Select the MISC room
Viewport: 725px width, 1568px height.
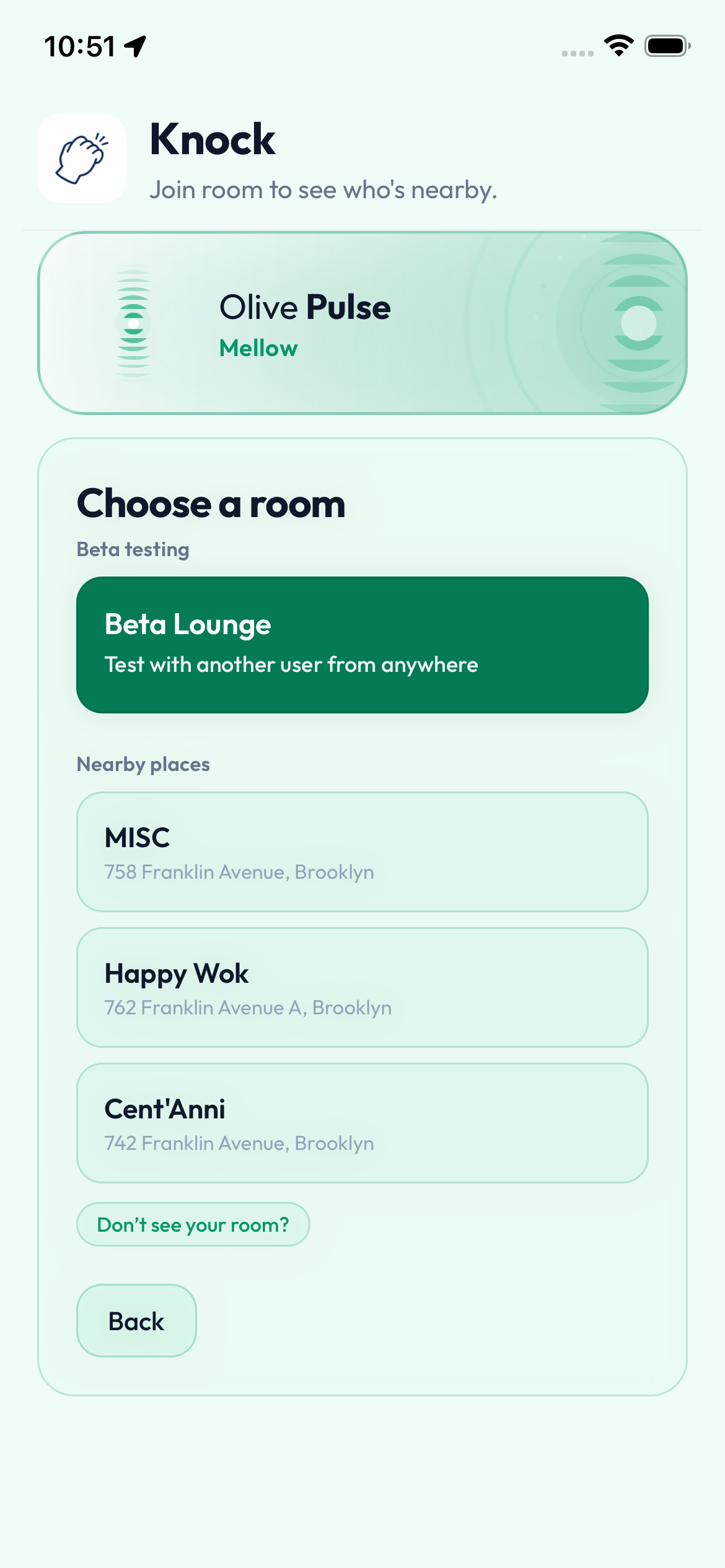pos(362,852)
